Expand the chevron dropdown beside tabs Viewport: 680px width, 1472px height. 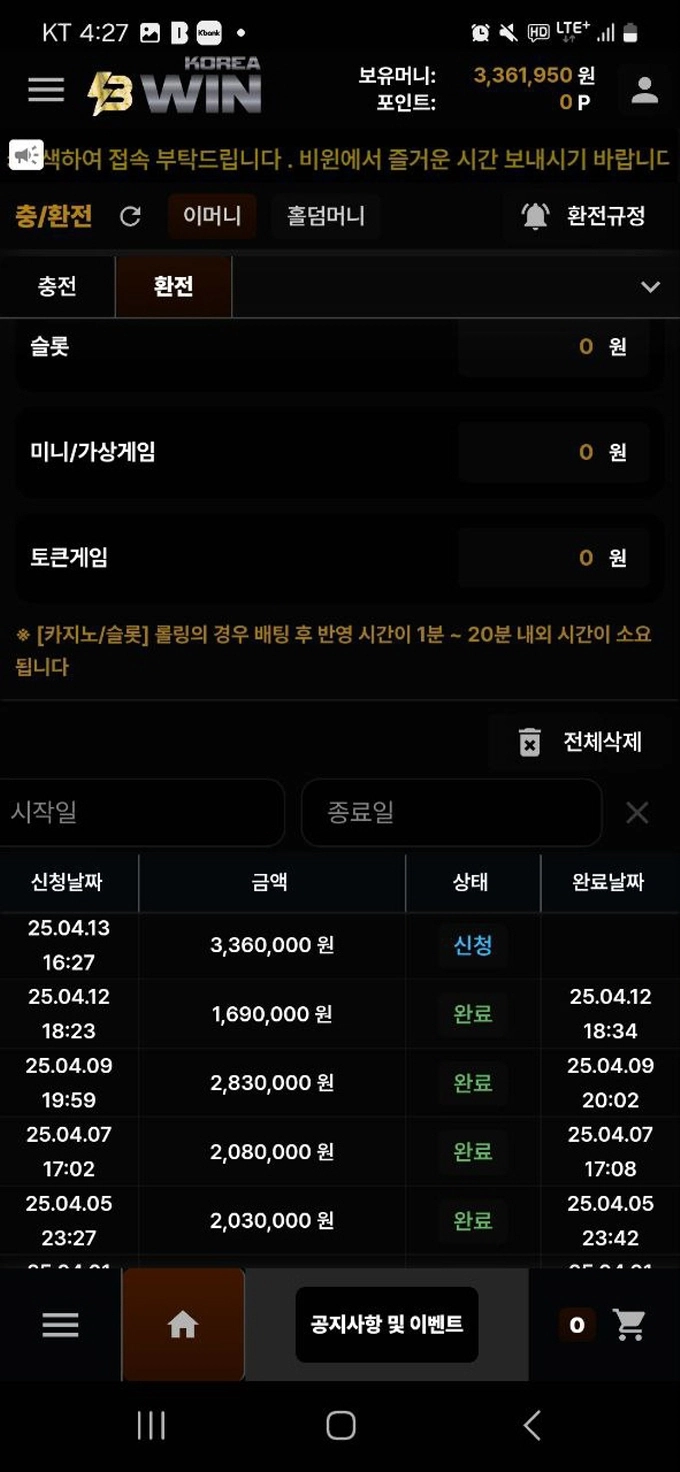[x=650, y=287]
